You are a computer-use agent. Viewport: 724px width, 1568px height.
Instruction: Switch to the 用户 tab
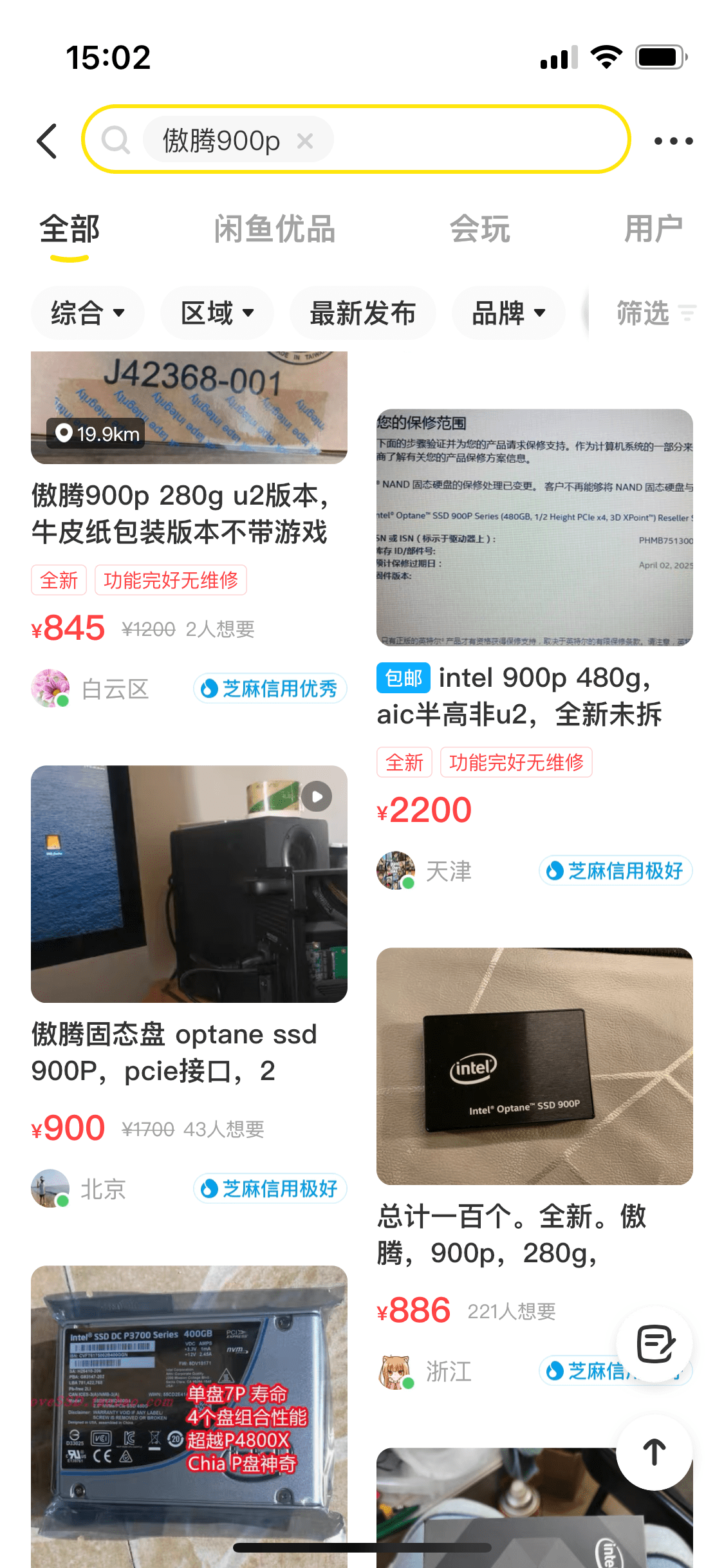[653, 229]
